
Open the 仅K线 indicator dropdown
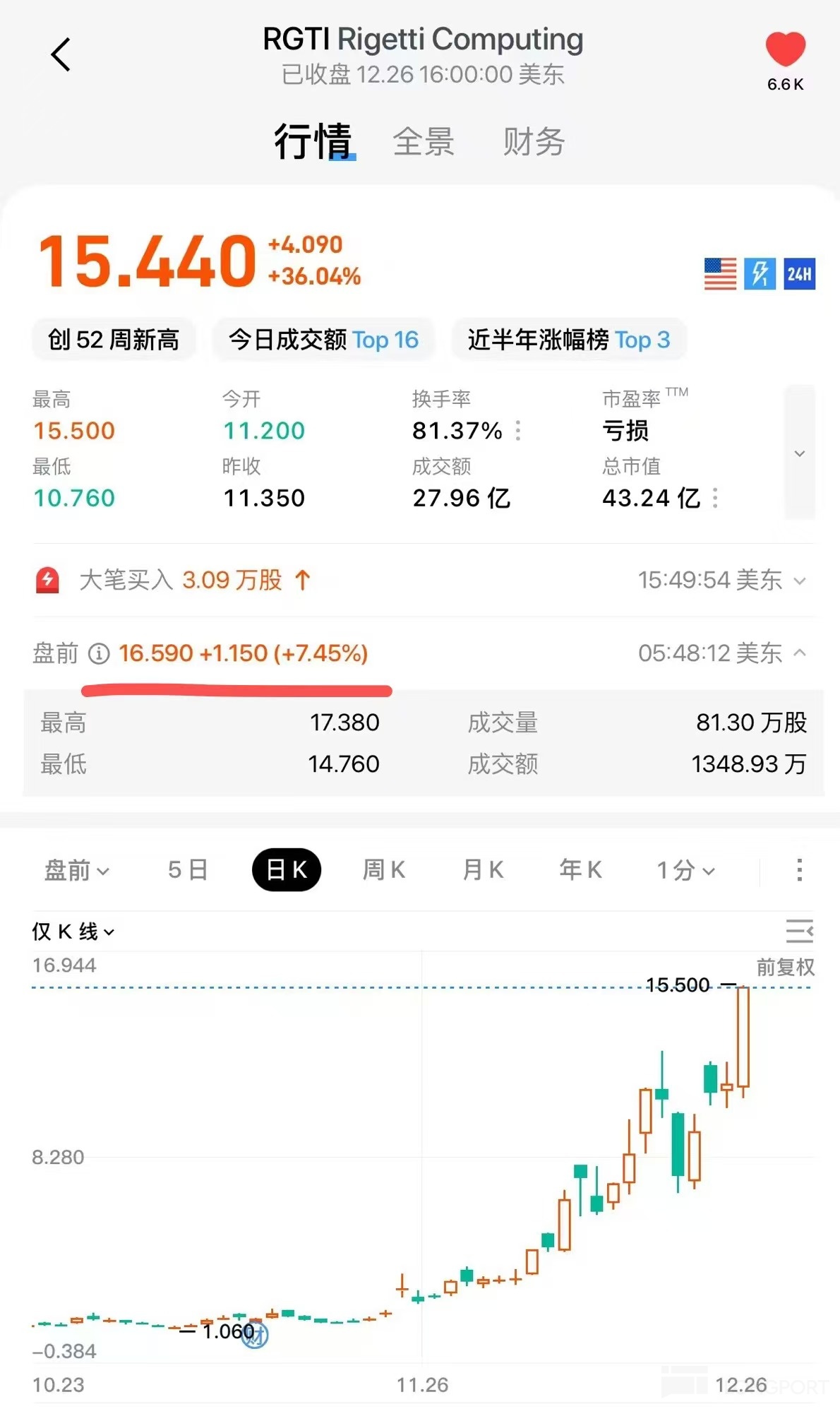73,932
